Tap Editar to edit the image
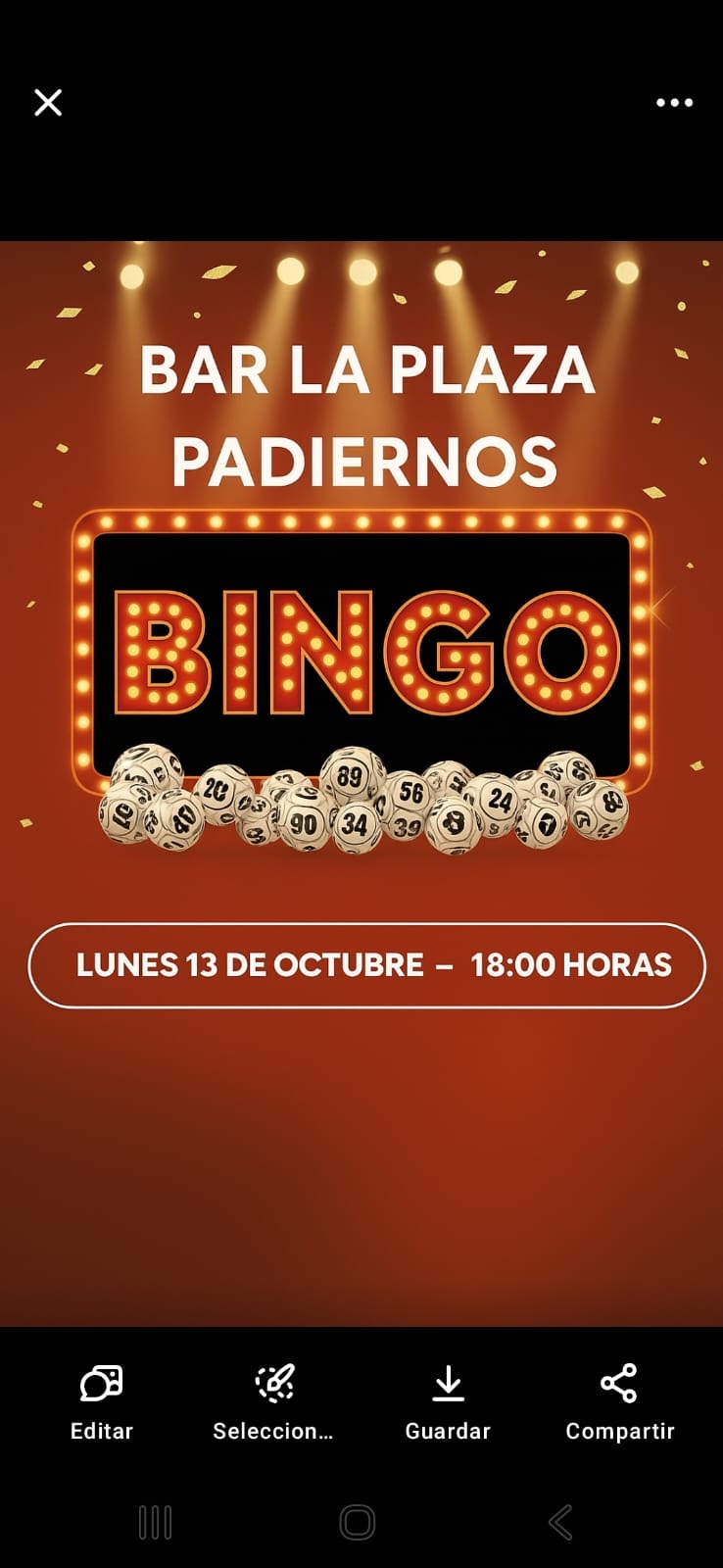Viewport: 723px width, 1568px height. pos(102,1401)
